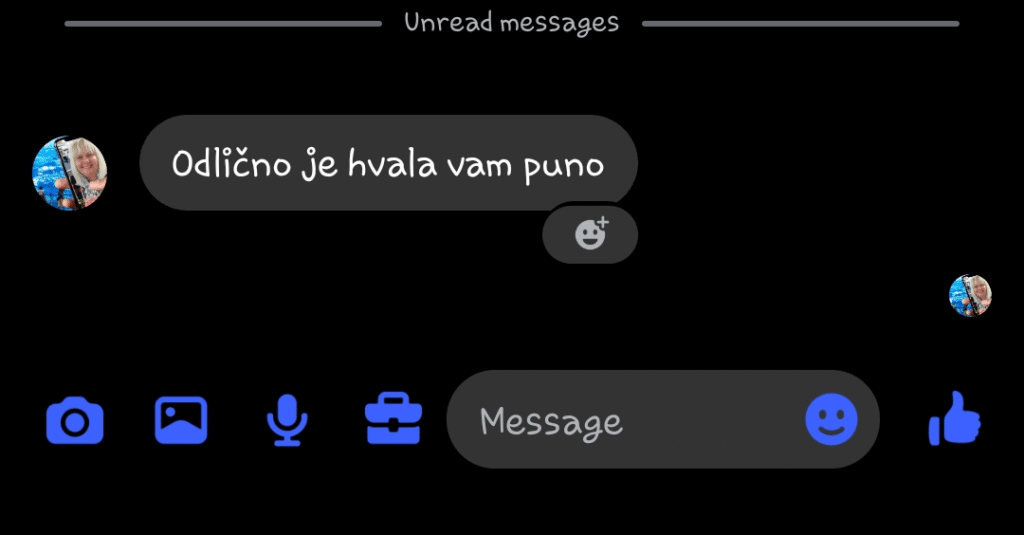Add a reaction to "Odlično je hvala vam puno"
1024x535 pixels.
click(590, 235)
